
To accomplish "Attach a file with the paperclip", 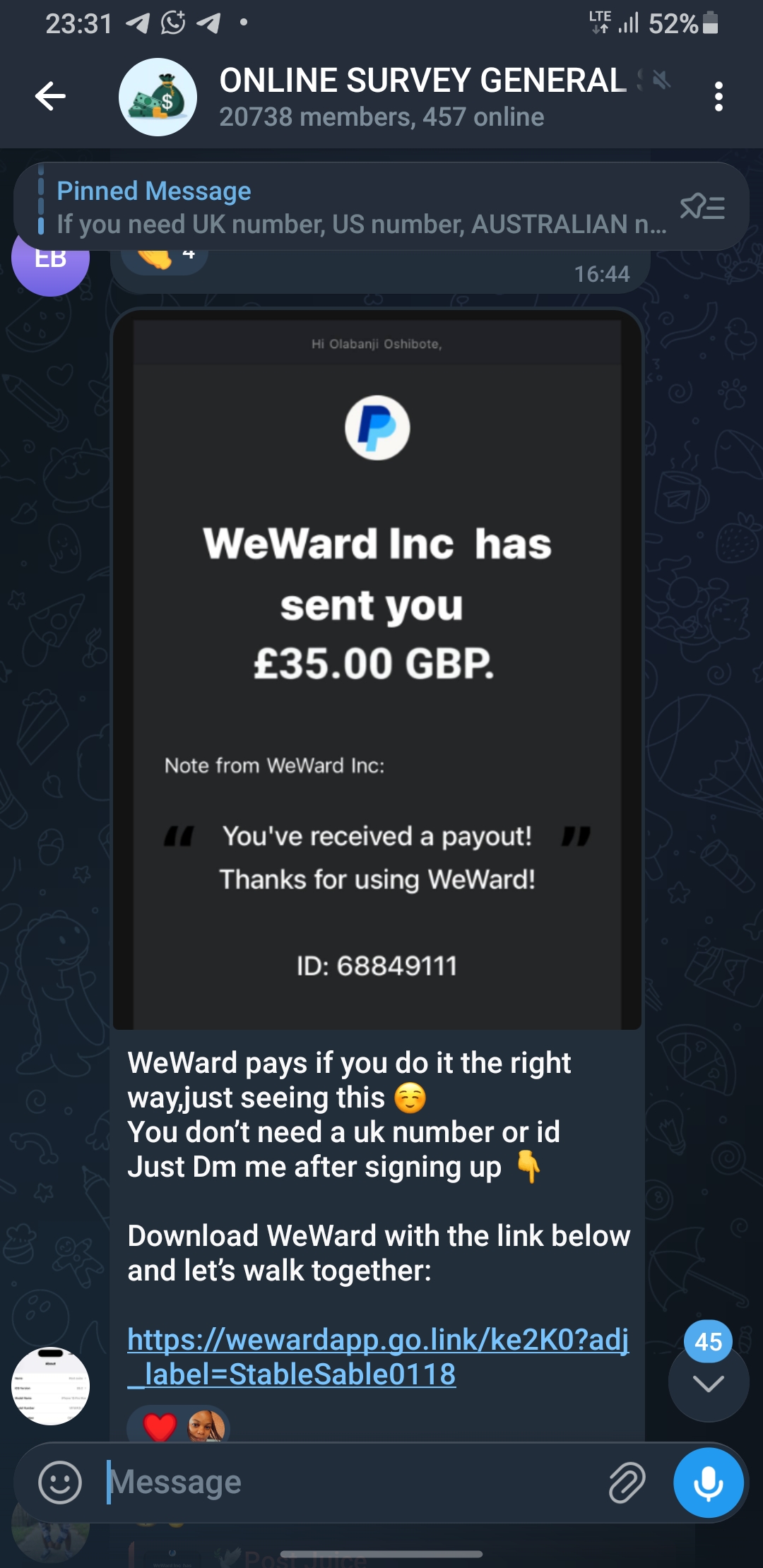I will 627,1482.
